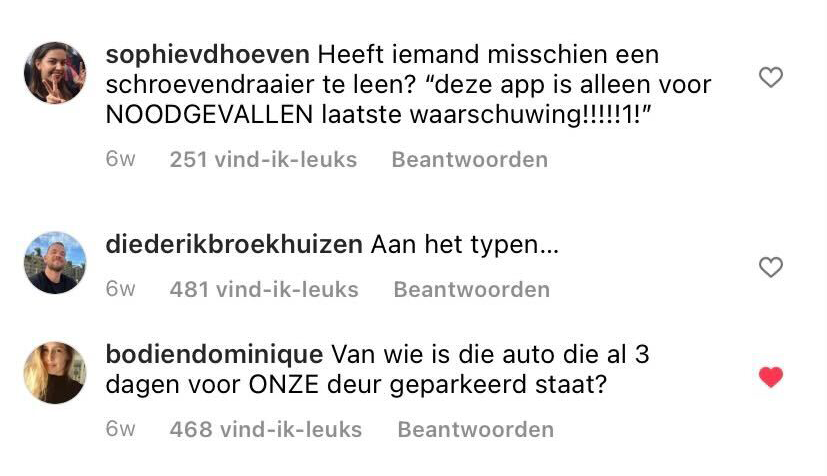
Task: View the 481 likes on diederikbroekhuizen's comment
Action: point(264,289)
